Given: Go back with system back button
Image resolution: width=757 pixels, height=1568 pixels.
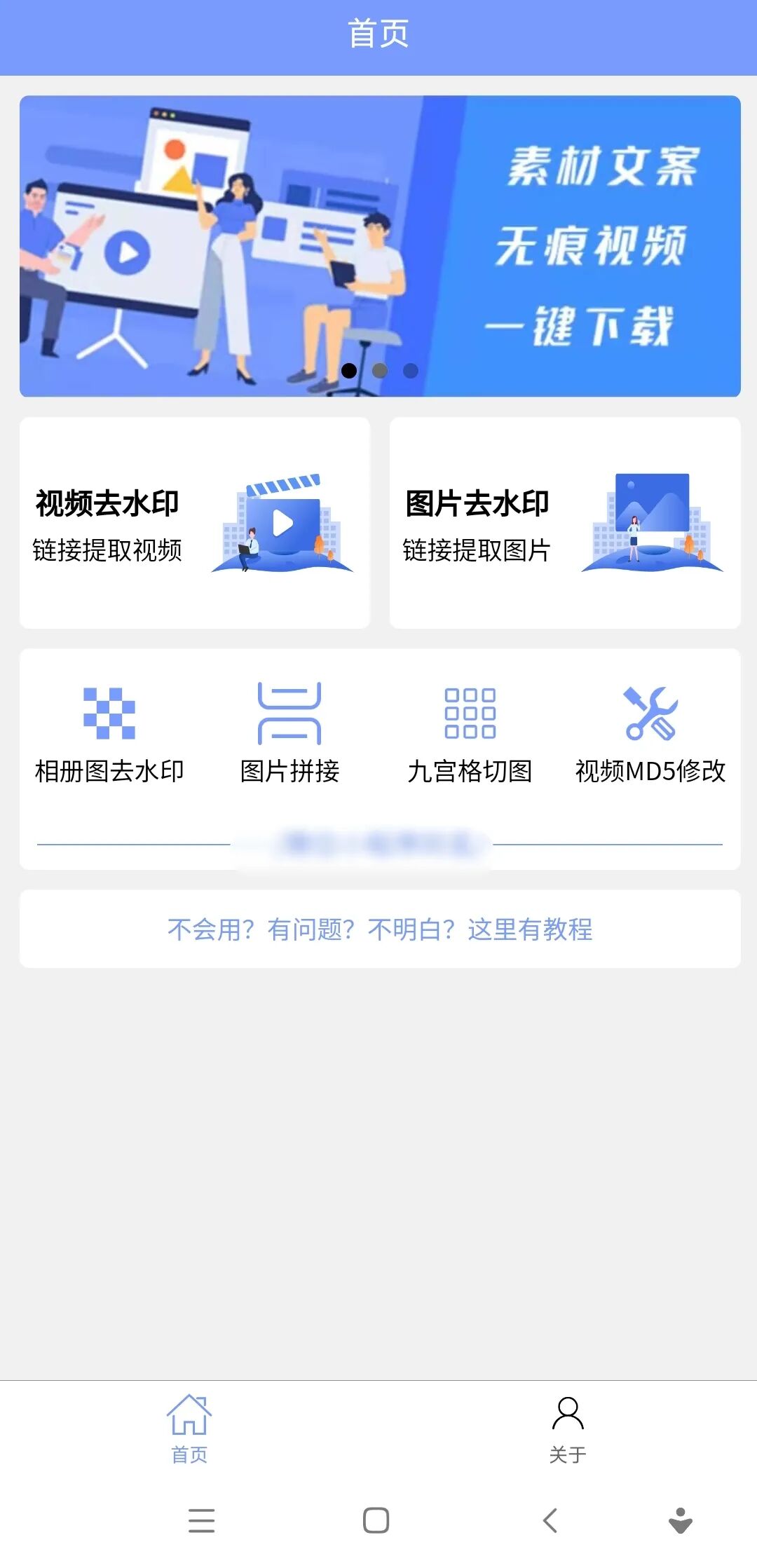Looking at the screenshot, I should tap(550, 1520).
